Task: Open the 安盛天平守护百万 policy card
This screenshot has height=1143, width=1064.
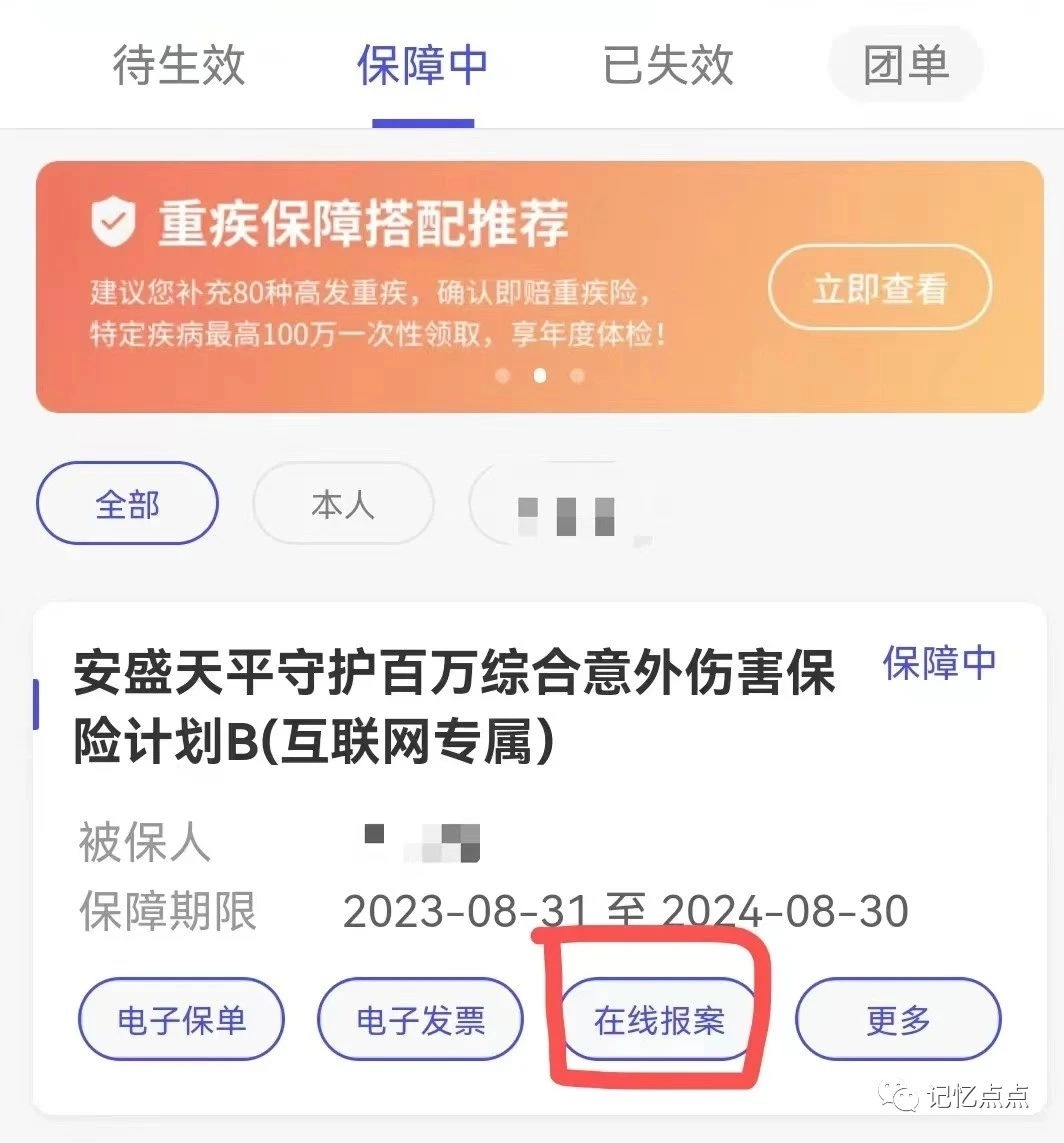Action: [454, 707]
